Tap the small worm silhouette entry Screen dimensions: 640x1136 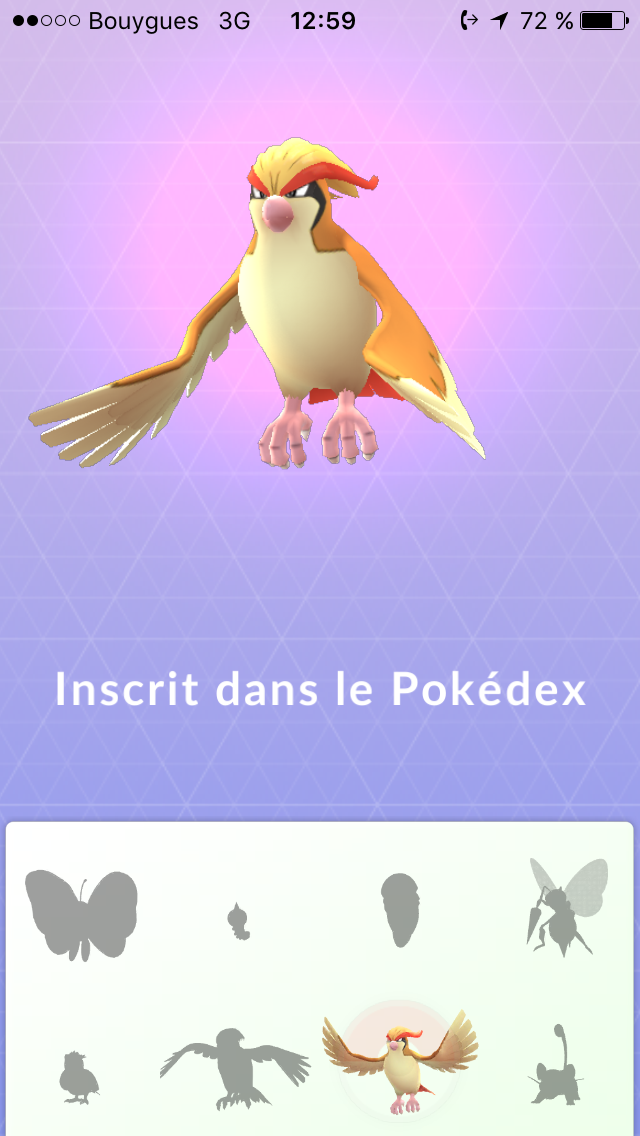coord(238,921)
